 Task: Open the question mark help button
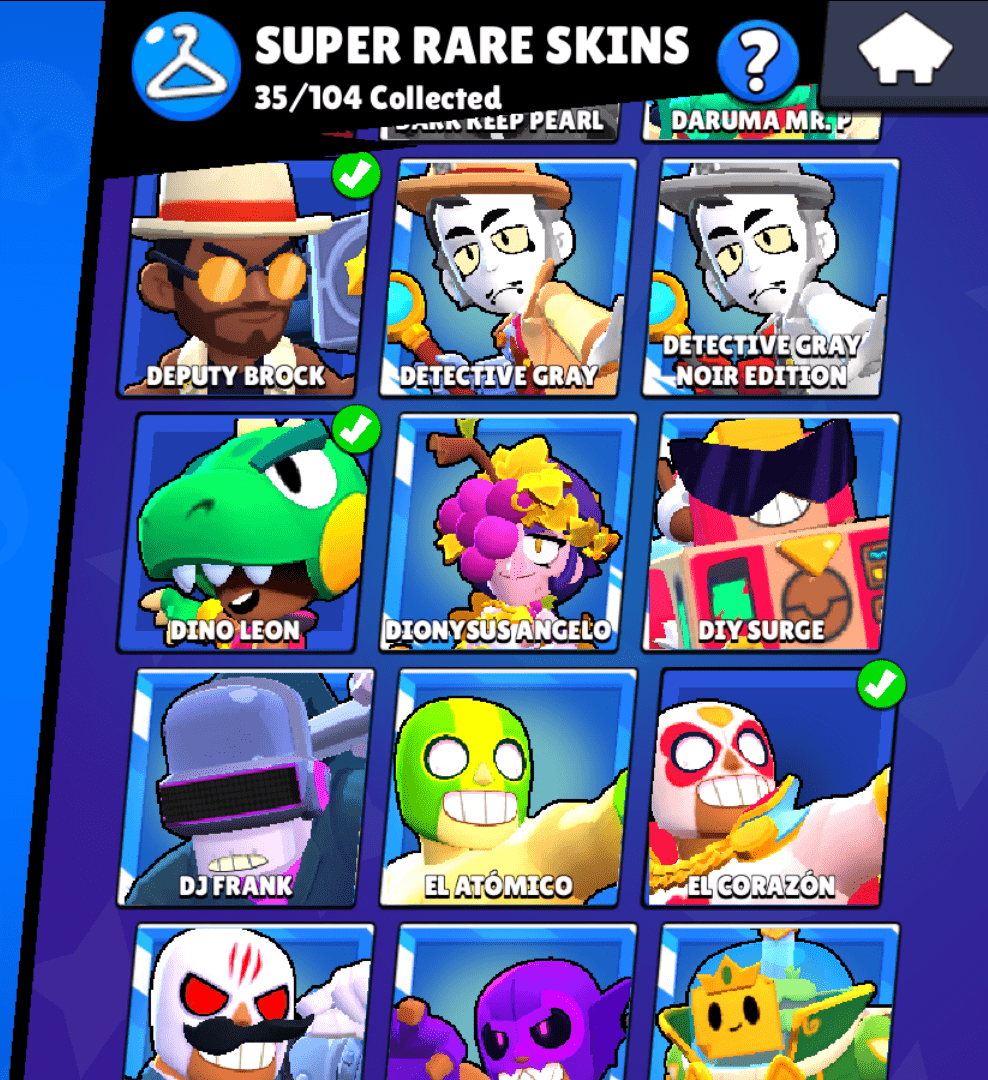758,60
